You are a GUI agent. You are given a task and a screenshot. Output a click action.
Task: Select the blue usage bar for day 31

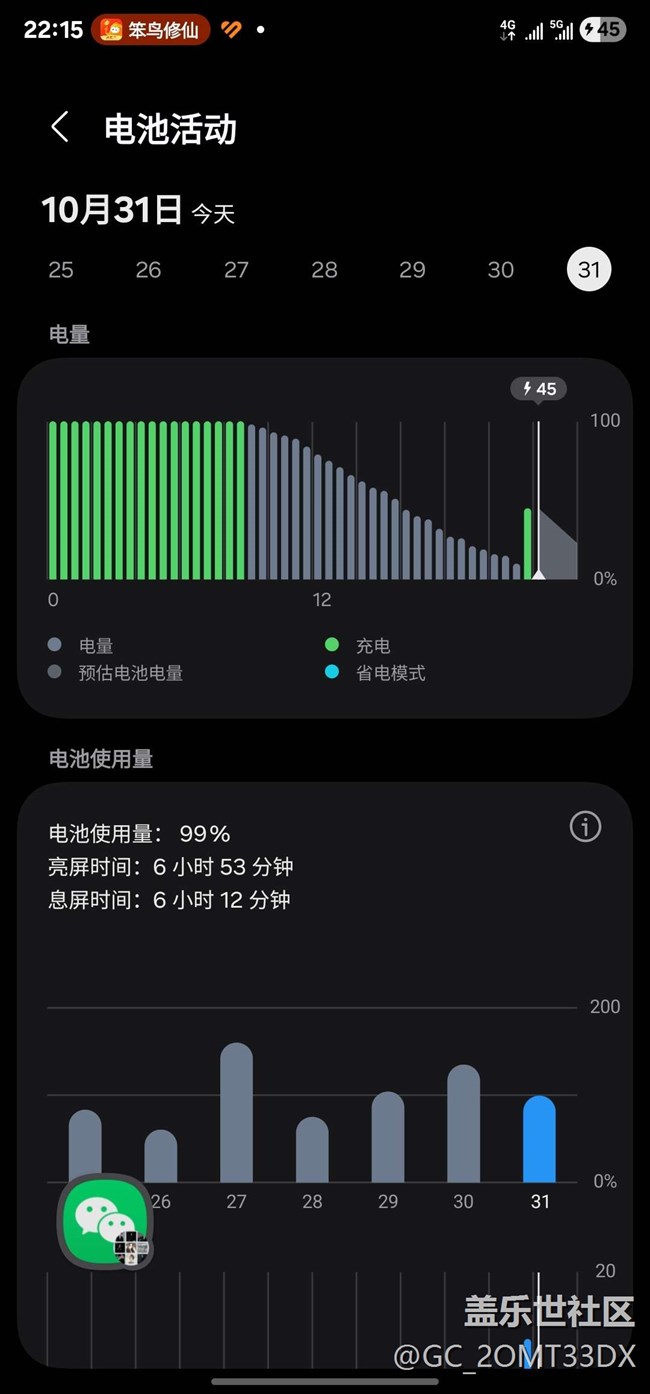(x=539, y=1139)
